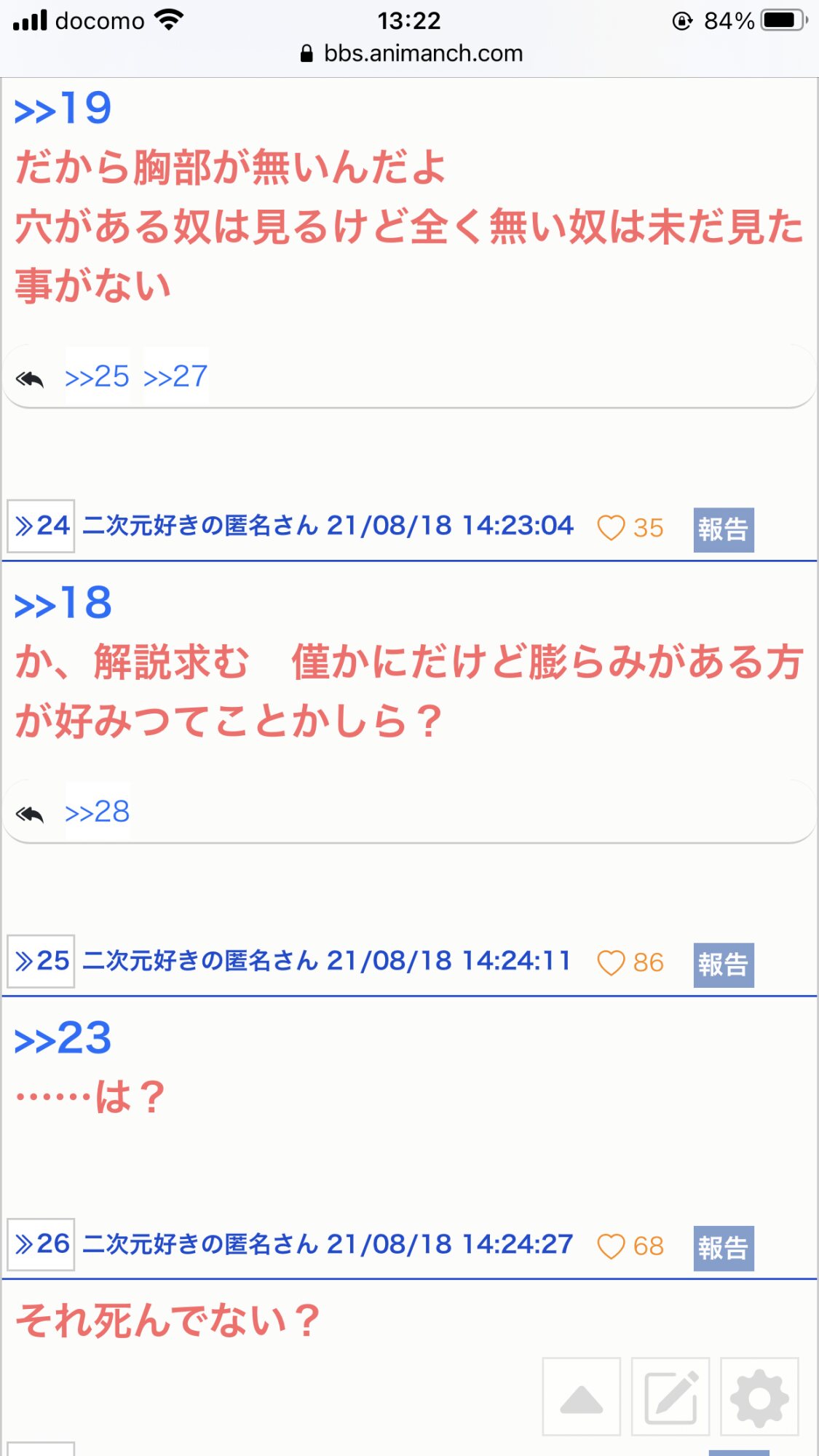Report post 25 with 報告 button
The width and height of the screenshot is (819, 1456).
pos(724,965)
